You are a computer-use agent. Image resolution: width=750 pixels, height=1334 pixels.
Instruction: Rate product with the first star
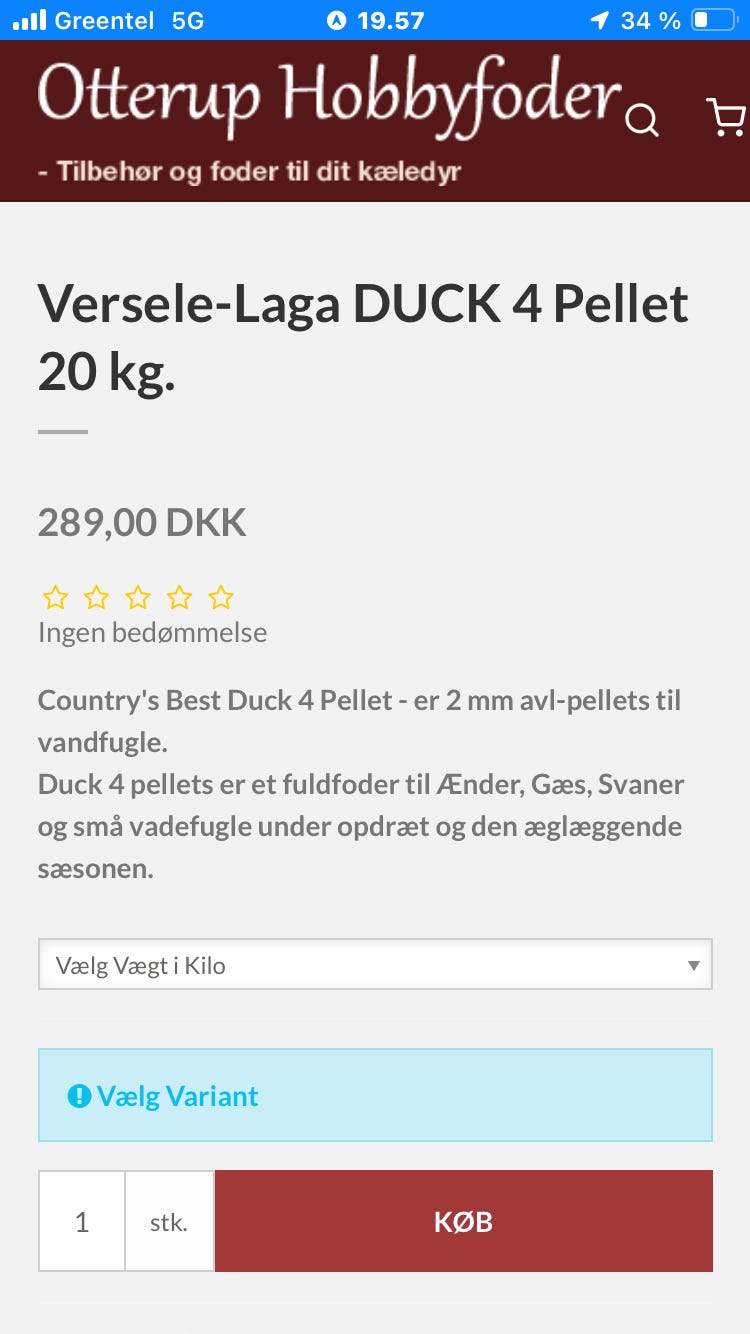click(x=54, y=597)
